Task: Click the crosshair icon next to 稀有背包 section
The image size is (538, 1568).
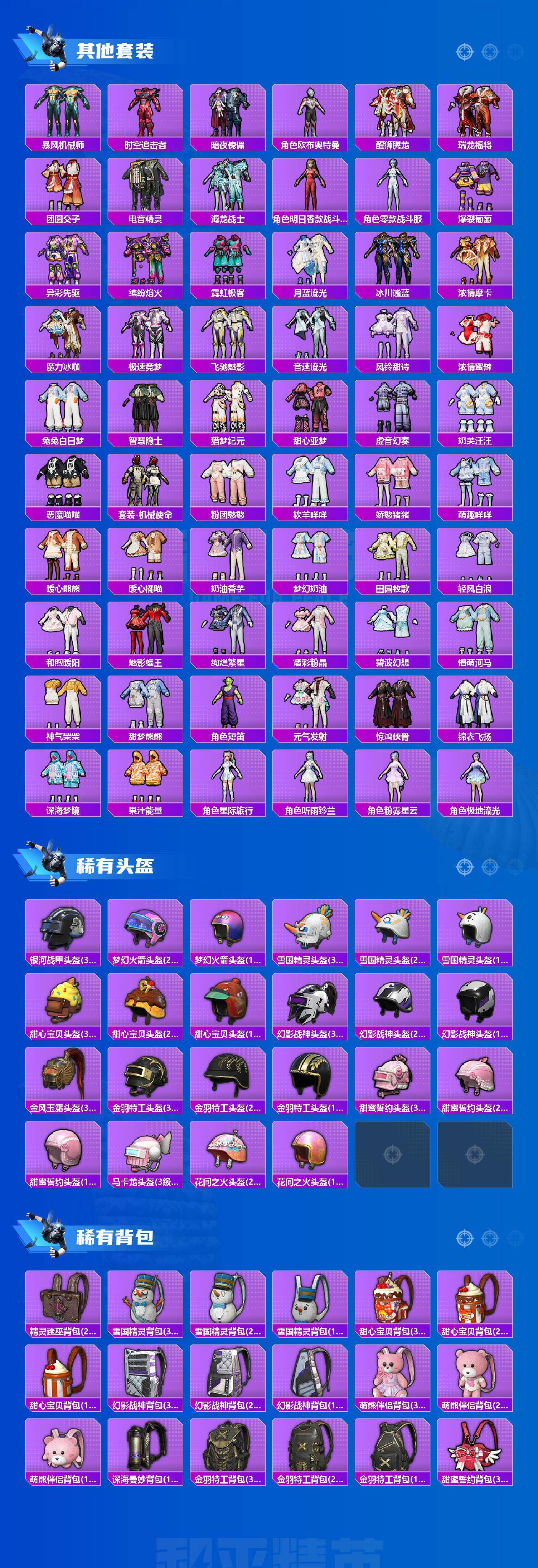Action: (x=464, y=1239)
